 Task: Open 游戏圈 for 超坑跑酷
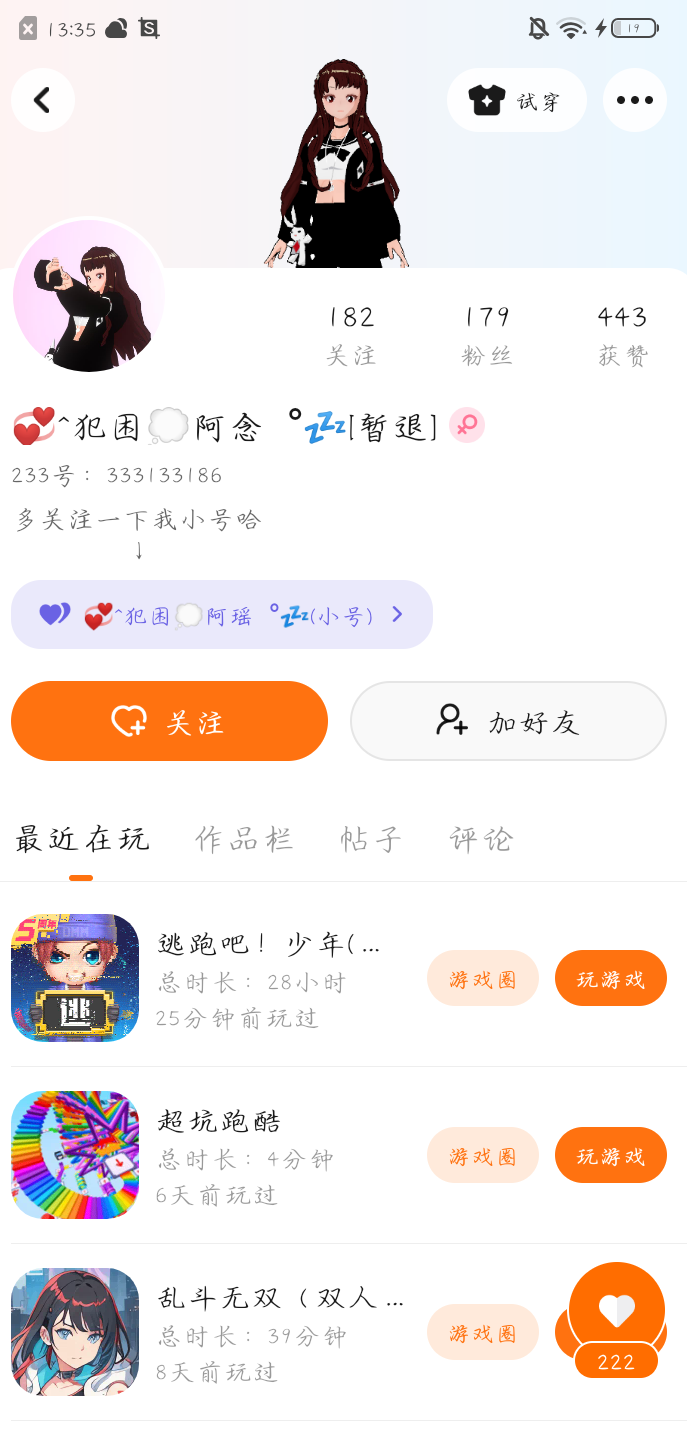click(483, 1155)
